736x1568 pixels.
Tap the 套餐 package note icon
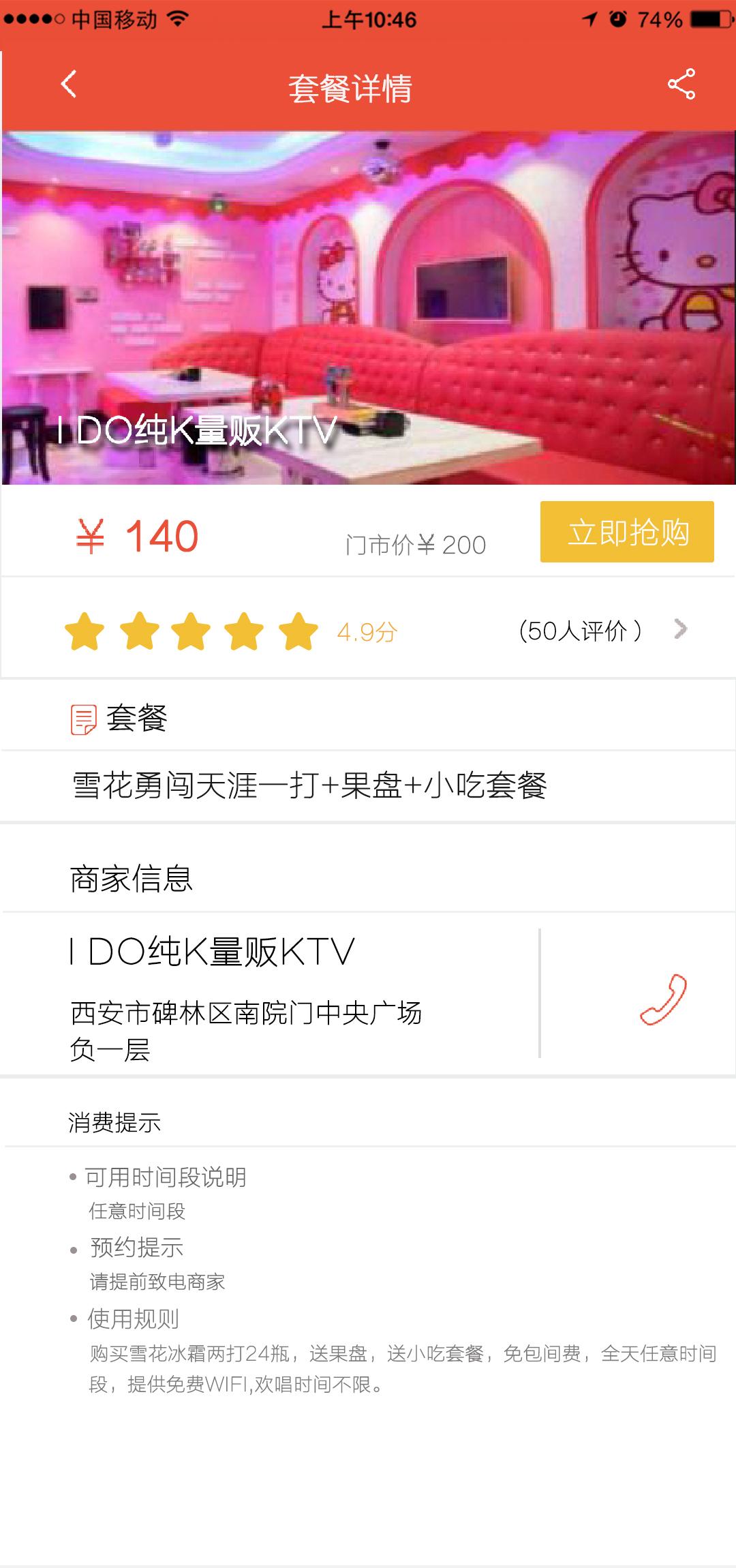[x=83, y=718]
